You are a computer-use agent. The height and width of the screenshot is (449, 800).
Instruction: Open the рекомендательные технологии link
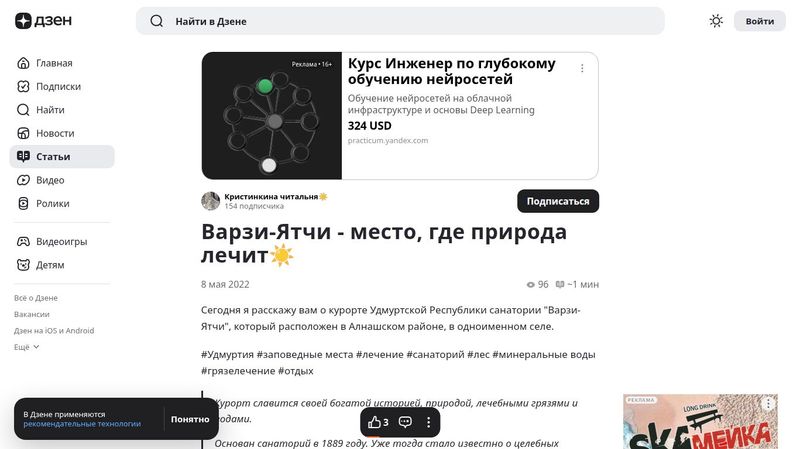pyautogui.click(x=82, y=424)
